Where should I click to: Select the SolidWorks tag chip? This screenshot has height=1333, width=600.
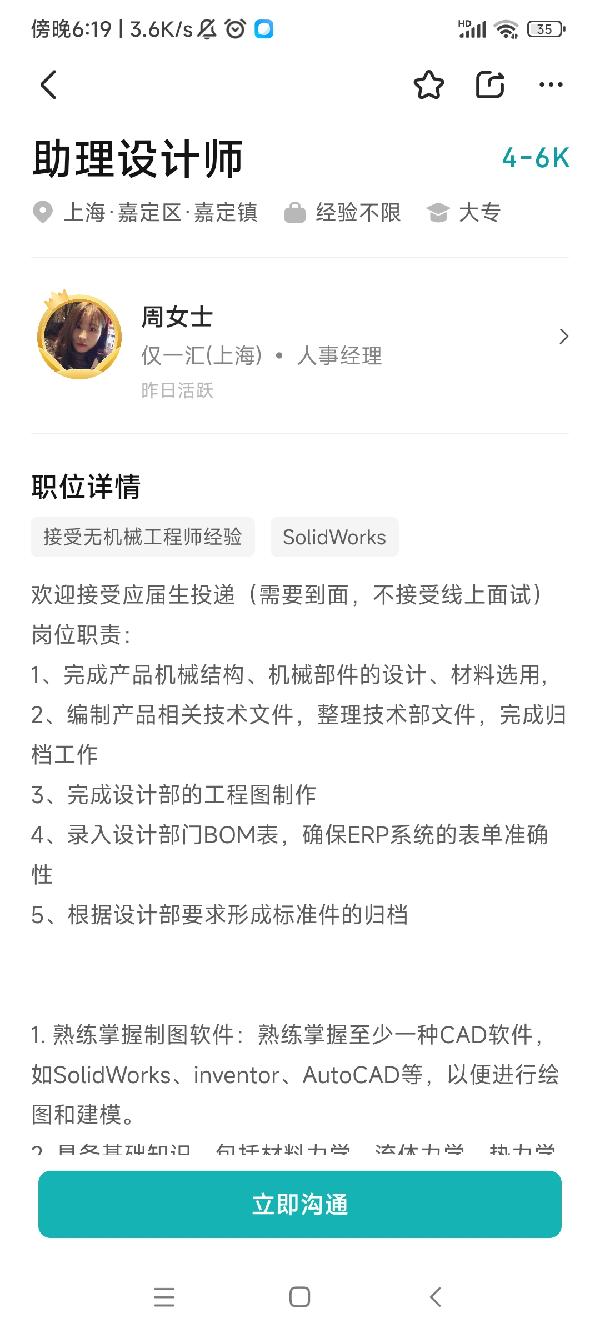(x=334, y=537)
